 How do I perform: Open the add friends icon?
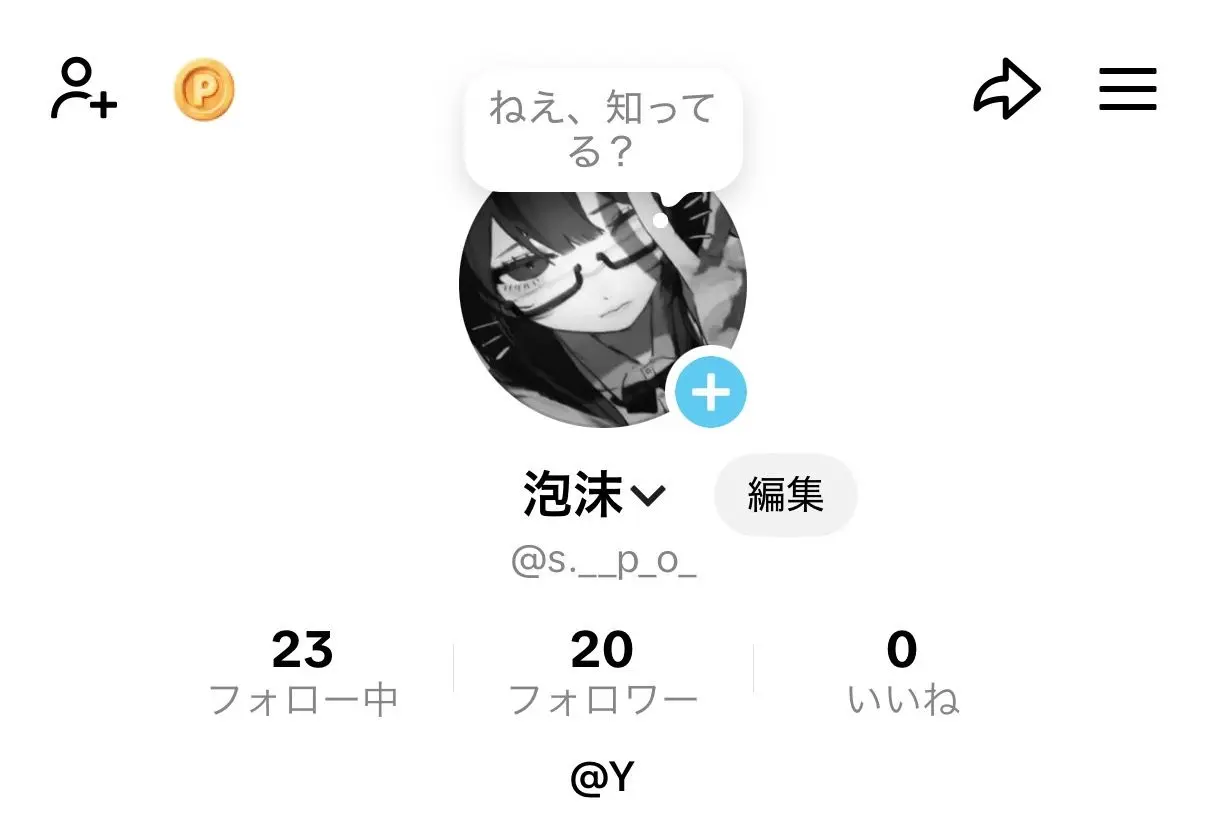point(84,90)
